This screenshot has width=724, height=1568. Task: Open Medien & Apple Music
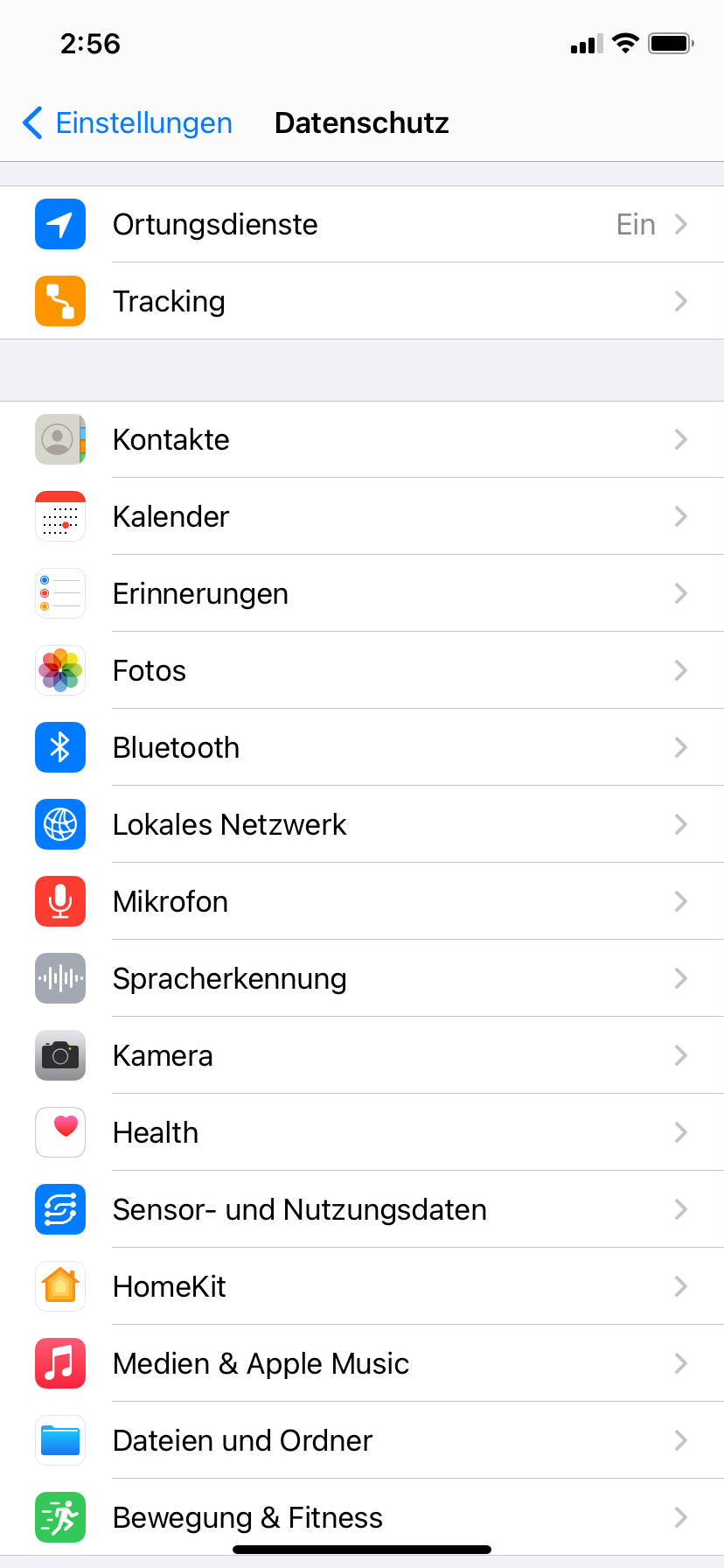[362, 1363]
